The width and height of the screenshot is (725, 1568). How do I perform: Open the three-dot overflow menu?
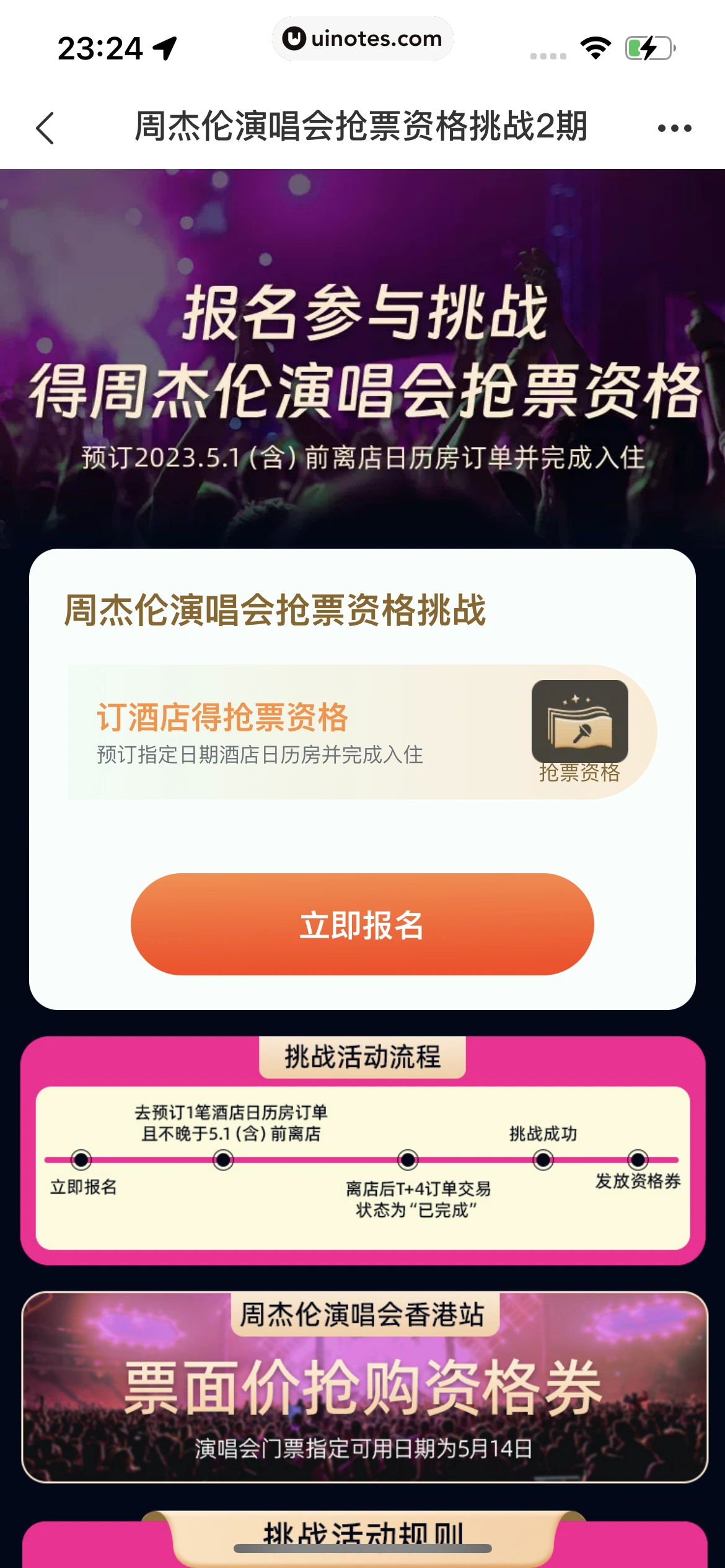pyautogui.click(x=674, y=128)
